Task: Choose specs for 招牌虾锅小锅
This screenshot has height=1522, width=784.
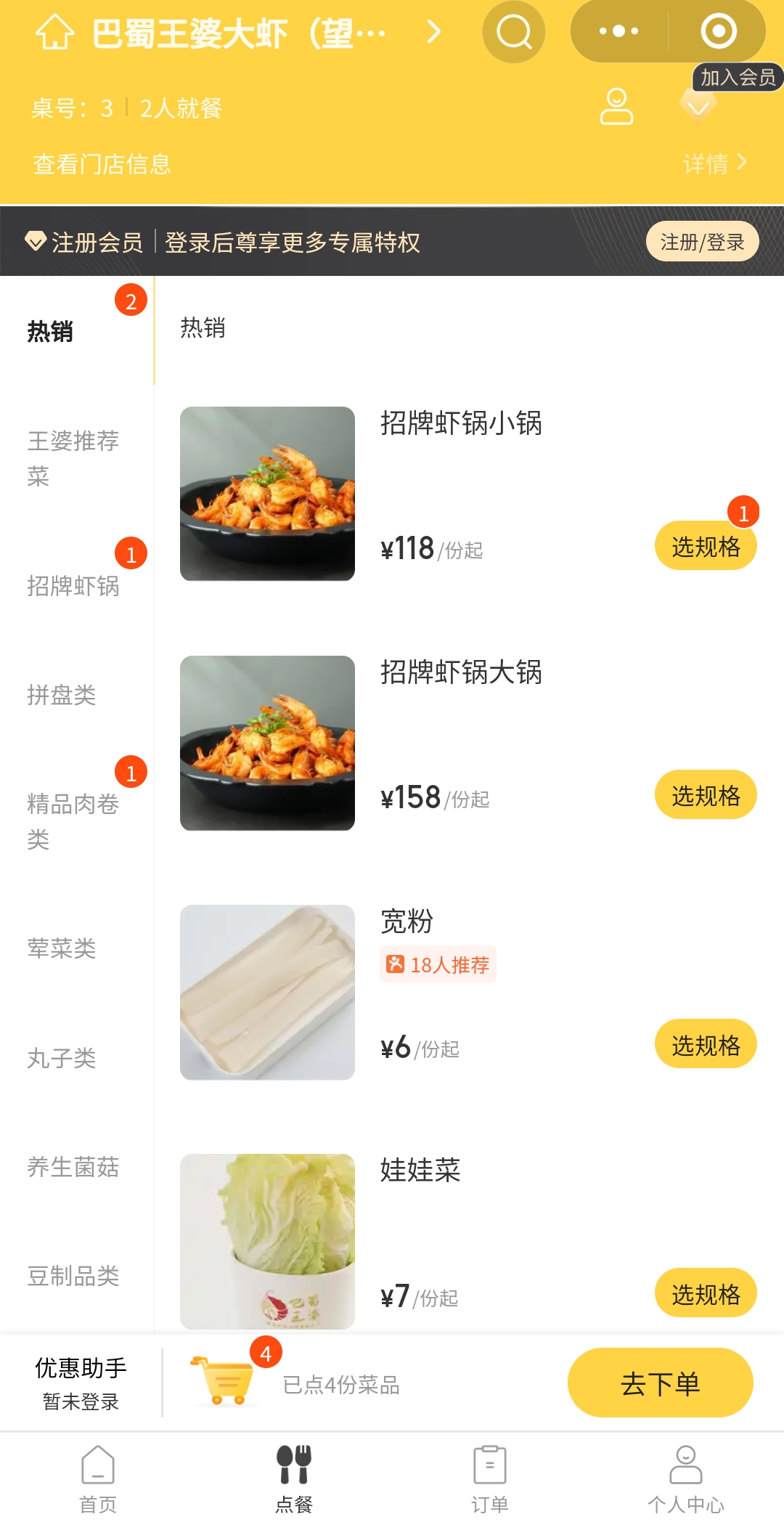Action: click(x=706, y=546)
